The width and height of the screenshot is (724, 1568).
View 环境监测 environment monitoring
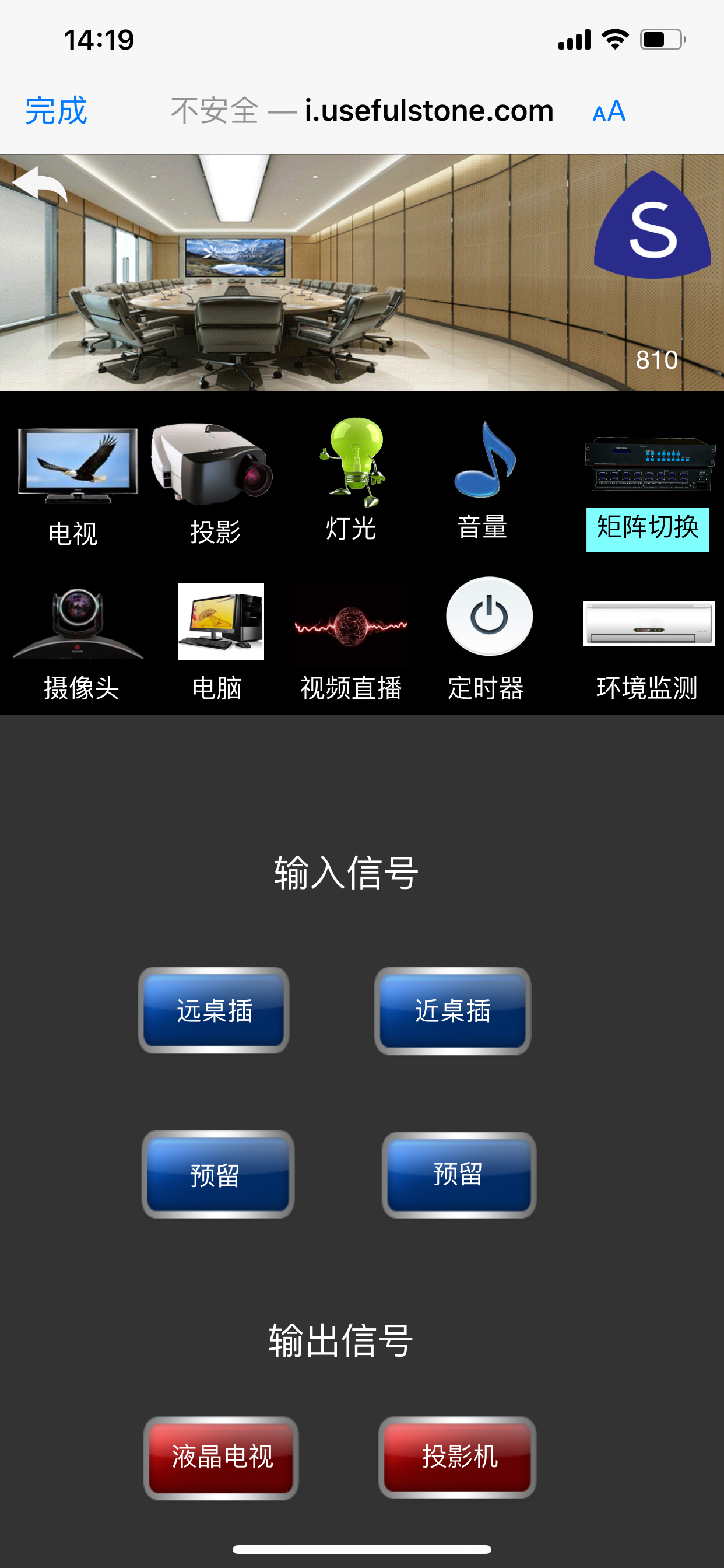point(647,648)
